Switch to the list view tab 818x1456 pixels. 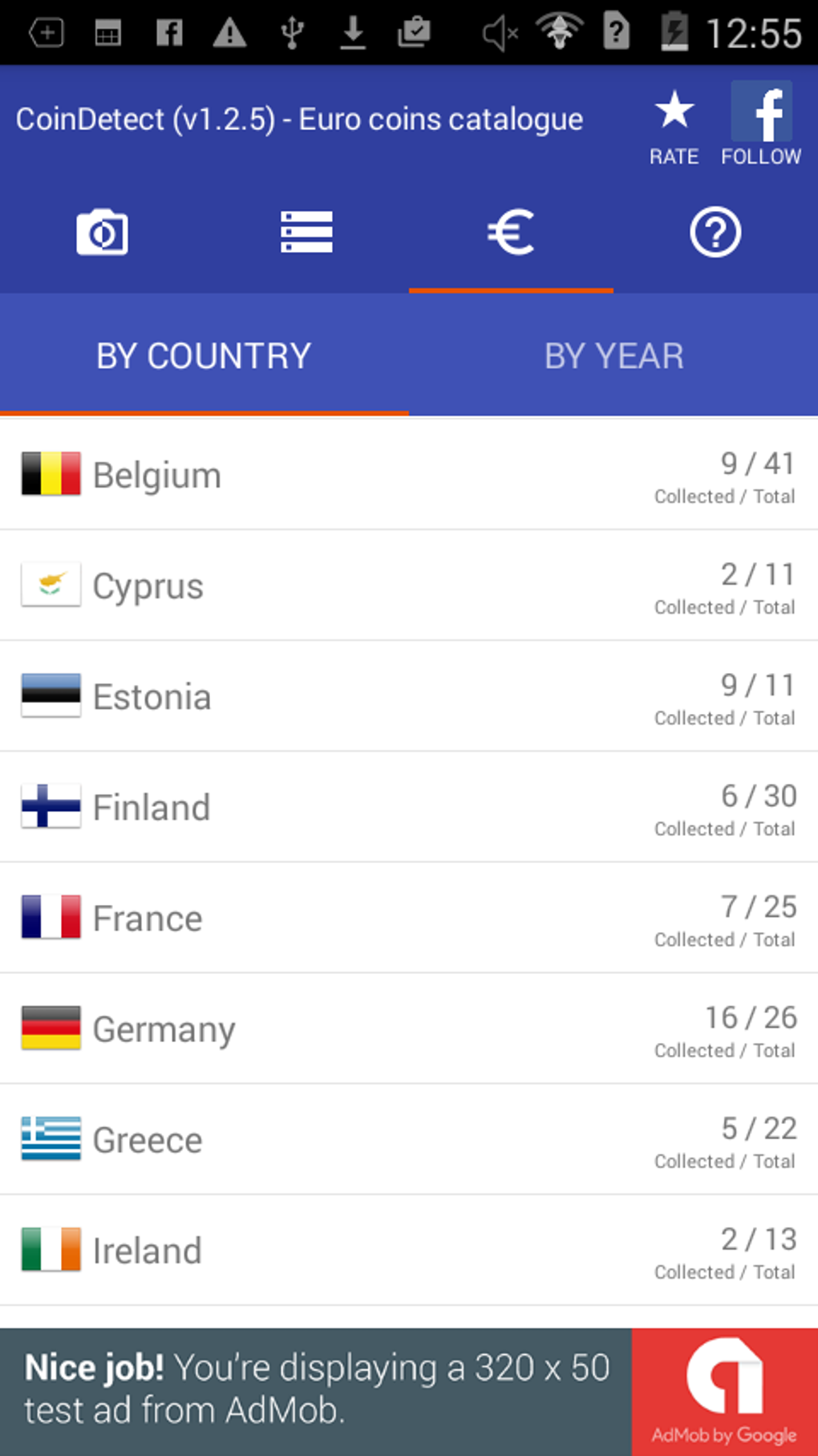tap(306, 233)
